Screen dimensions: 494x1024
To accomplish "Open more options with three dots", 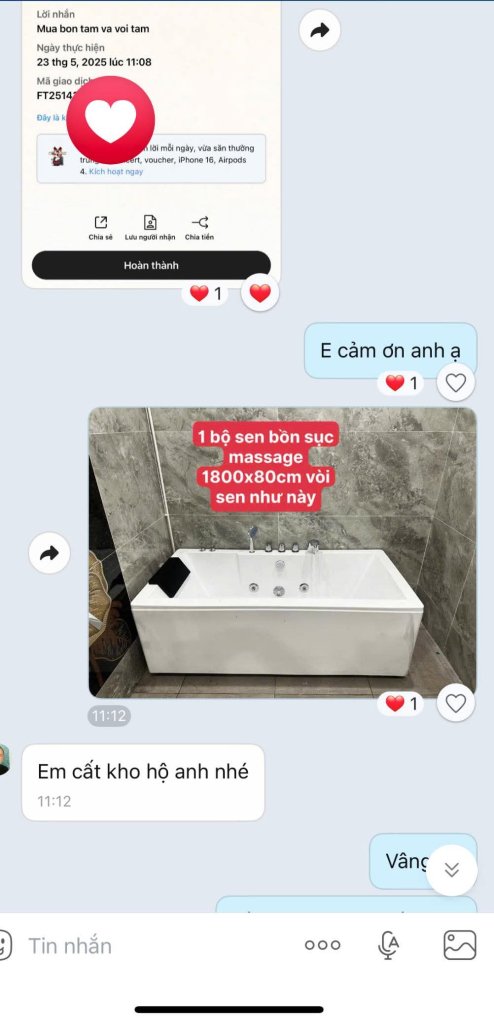I will pos(322,945).
